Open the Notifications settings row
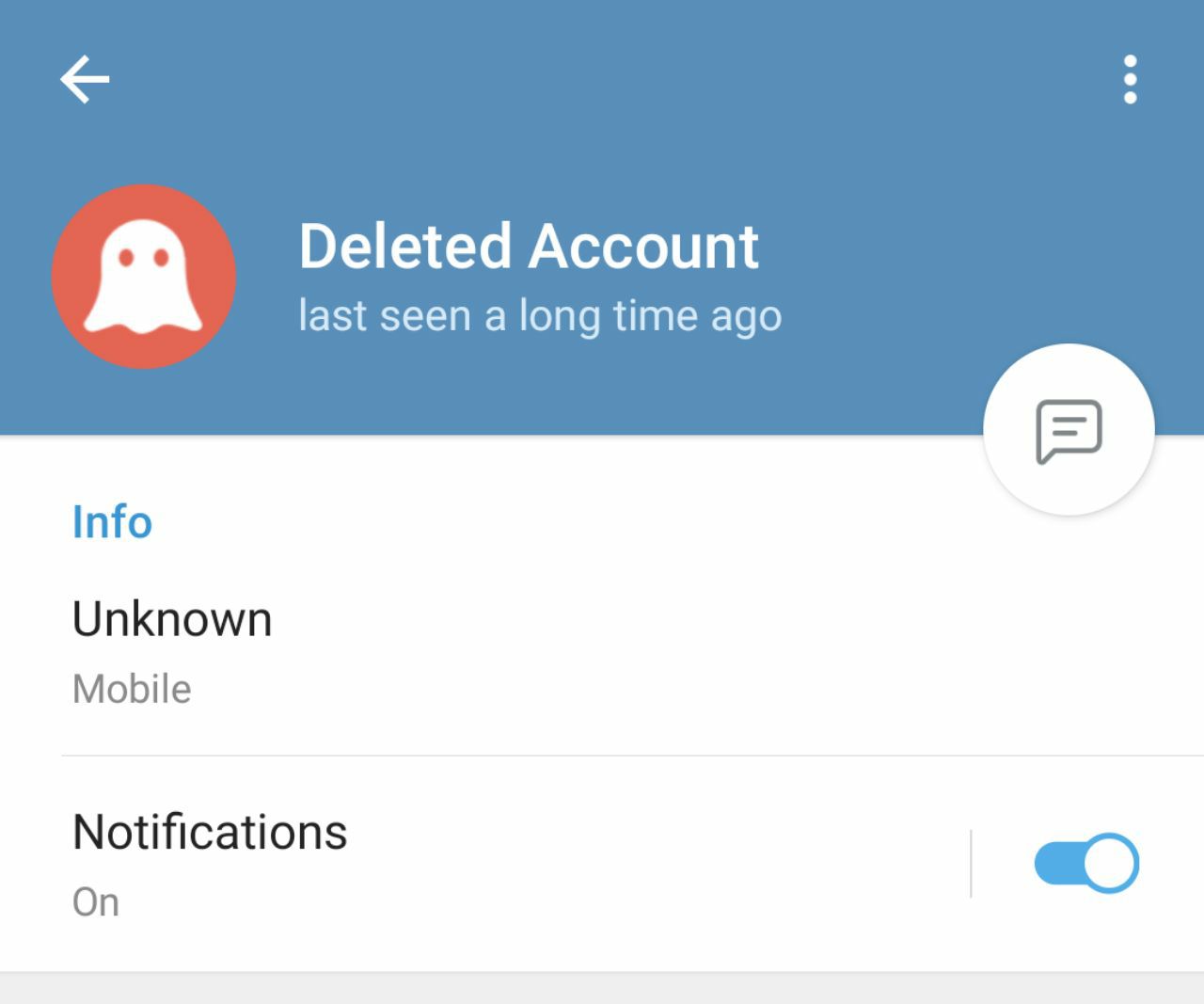Image resolution: width=1204 pixels, height=1004 pixels. coord(470,864)
